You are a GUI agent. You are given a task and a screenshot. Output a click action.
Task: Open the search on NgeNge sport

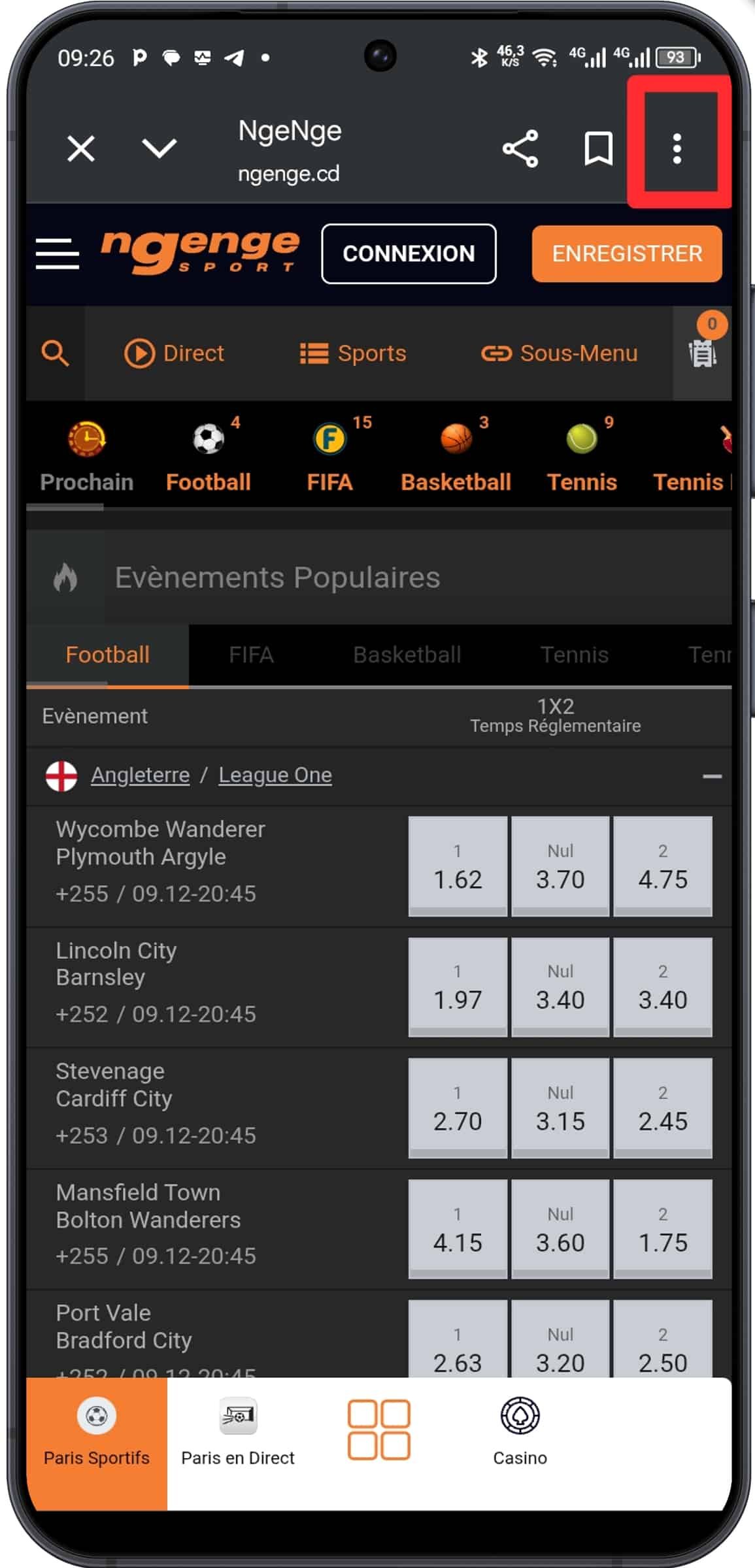56,353
